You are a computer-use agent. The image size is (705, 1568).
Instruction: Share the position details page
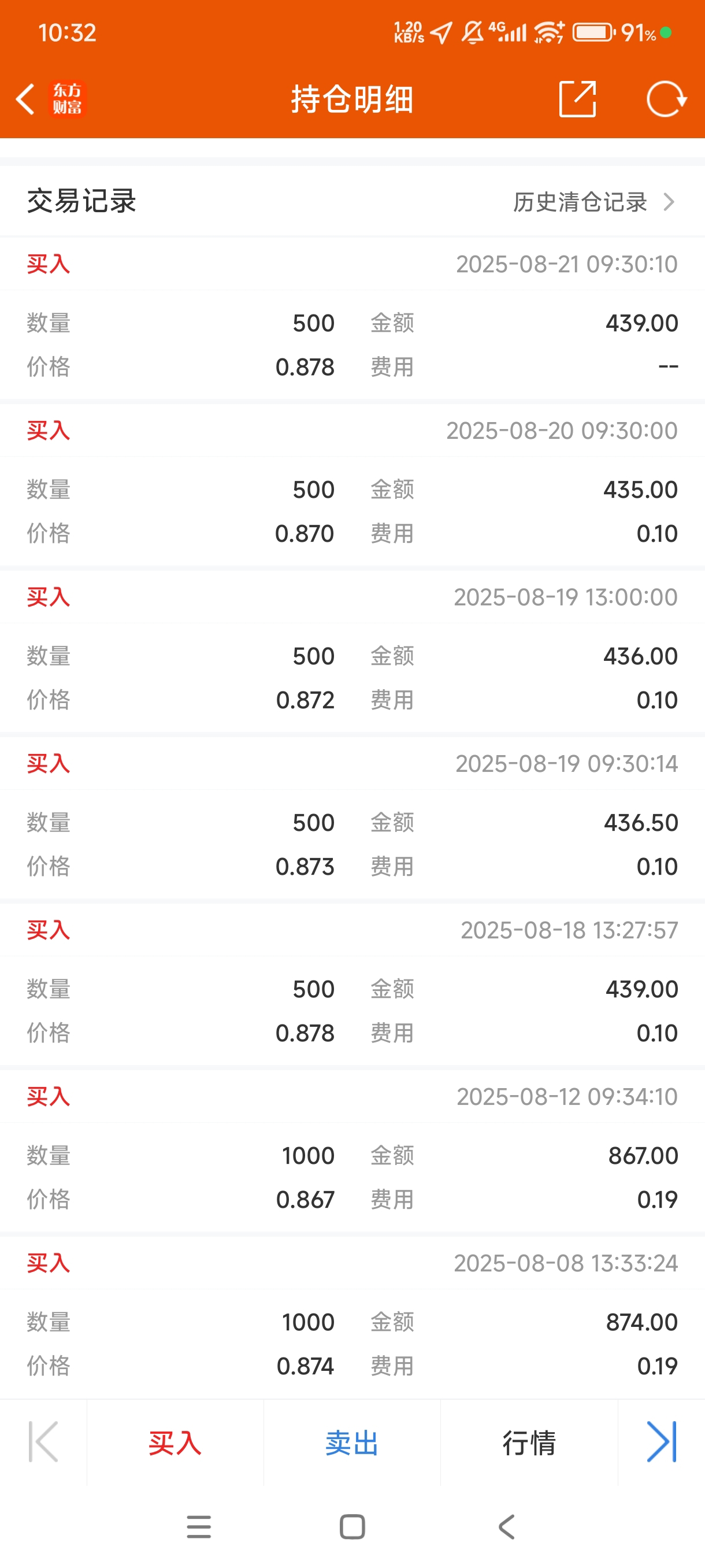tap(577, 99)
